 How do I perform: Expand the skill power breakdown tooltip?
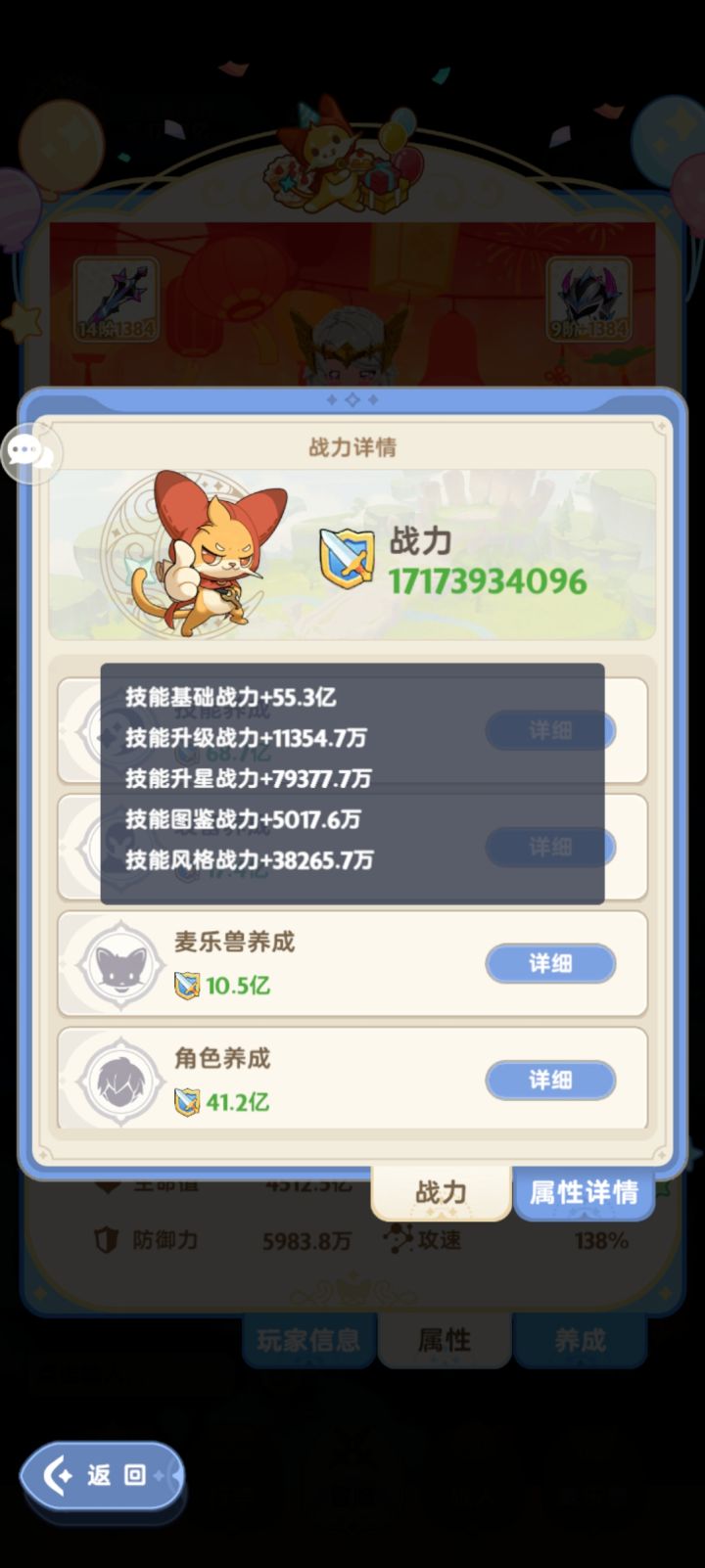pyautogui.click(x=352, y=783)
